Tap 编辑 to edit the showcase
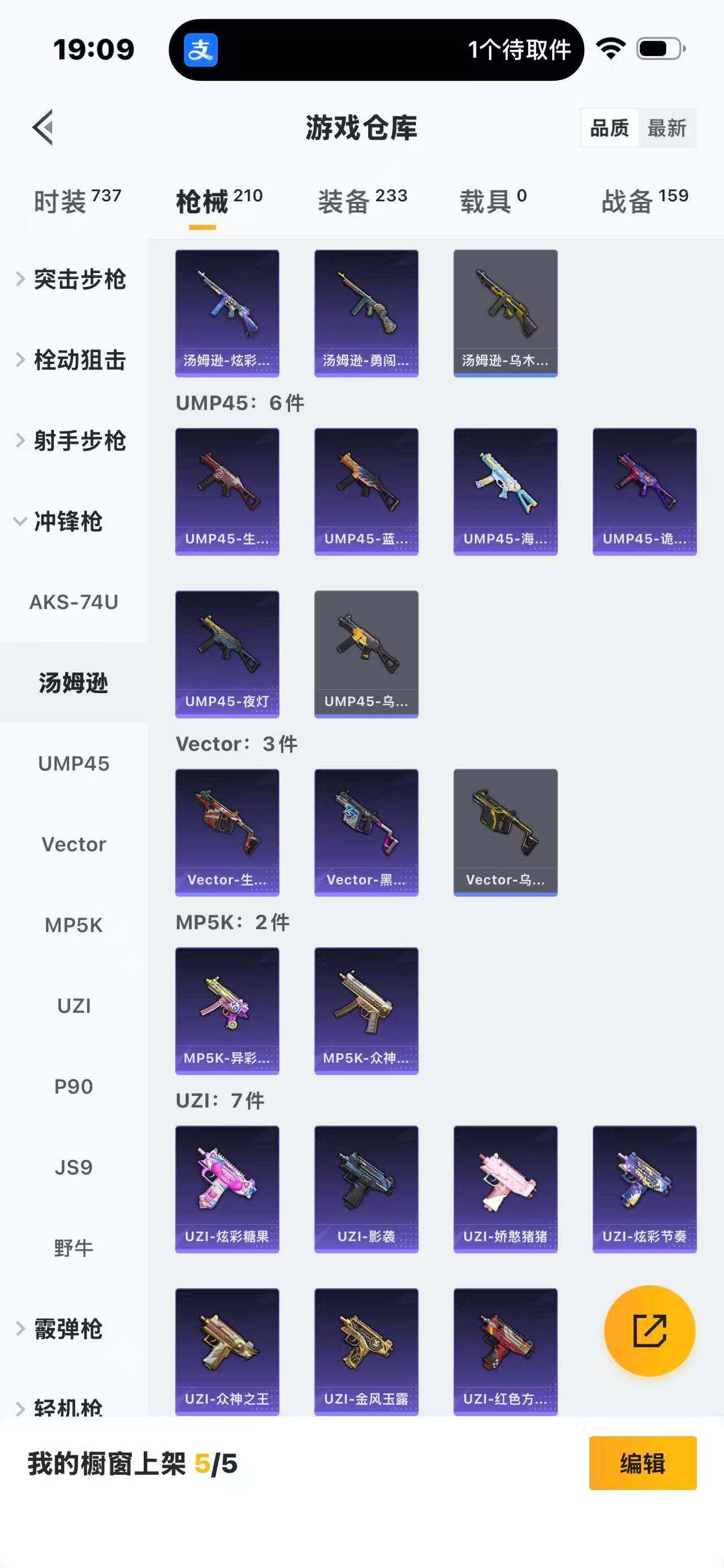The height and width of the screenshot is (1568, 724). [643, 1463]
